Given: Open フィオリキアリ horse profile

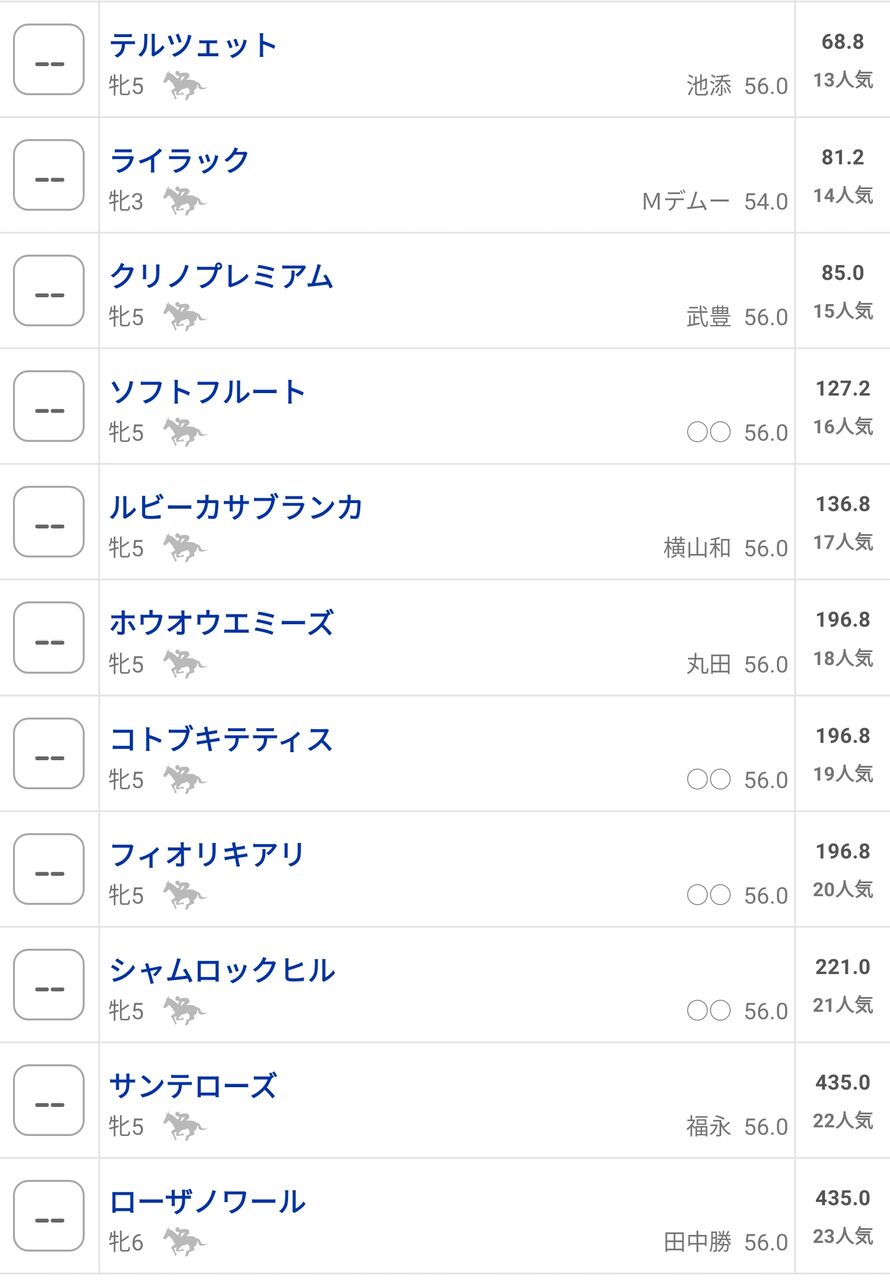Looking at the screenshot, I should (207, 855).
